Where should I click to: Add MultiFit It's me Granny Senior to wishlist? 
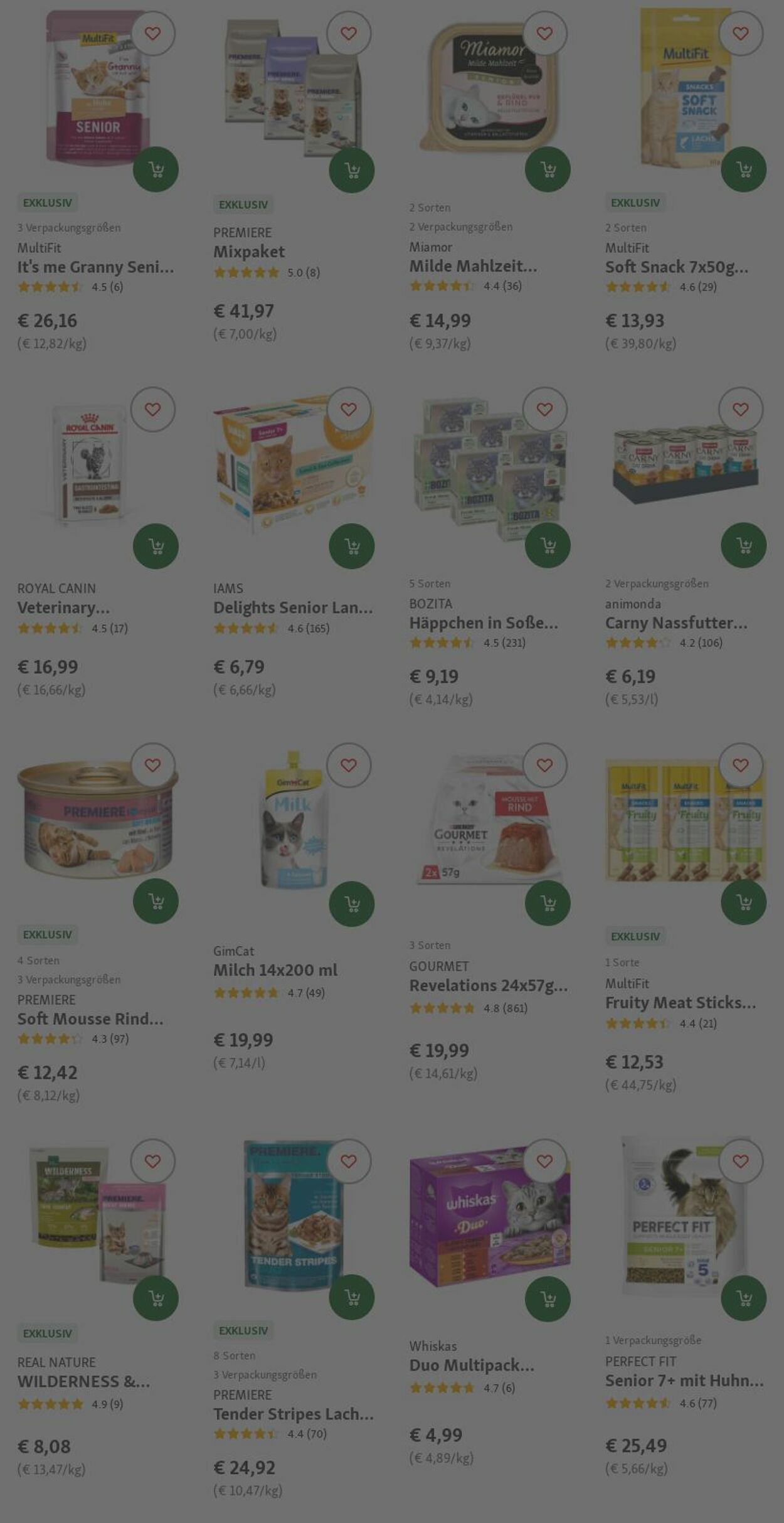(152, 33)
